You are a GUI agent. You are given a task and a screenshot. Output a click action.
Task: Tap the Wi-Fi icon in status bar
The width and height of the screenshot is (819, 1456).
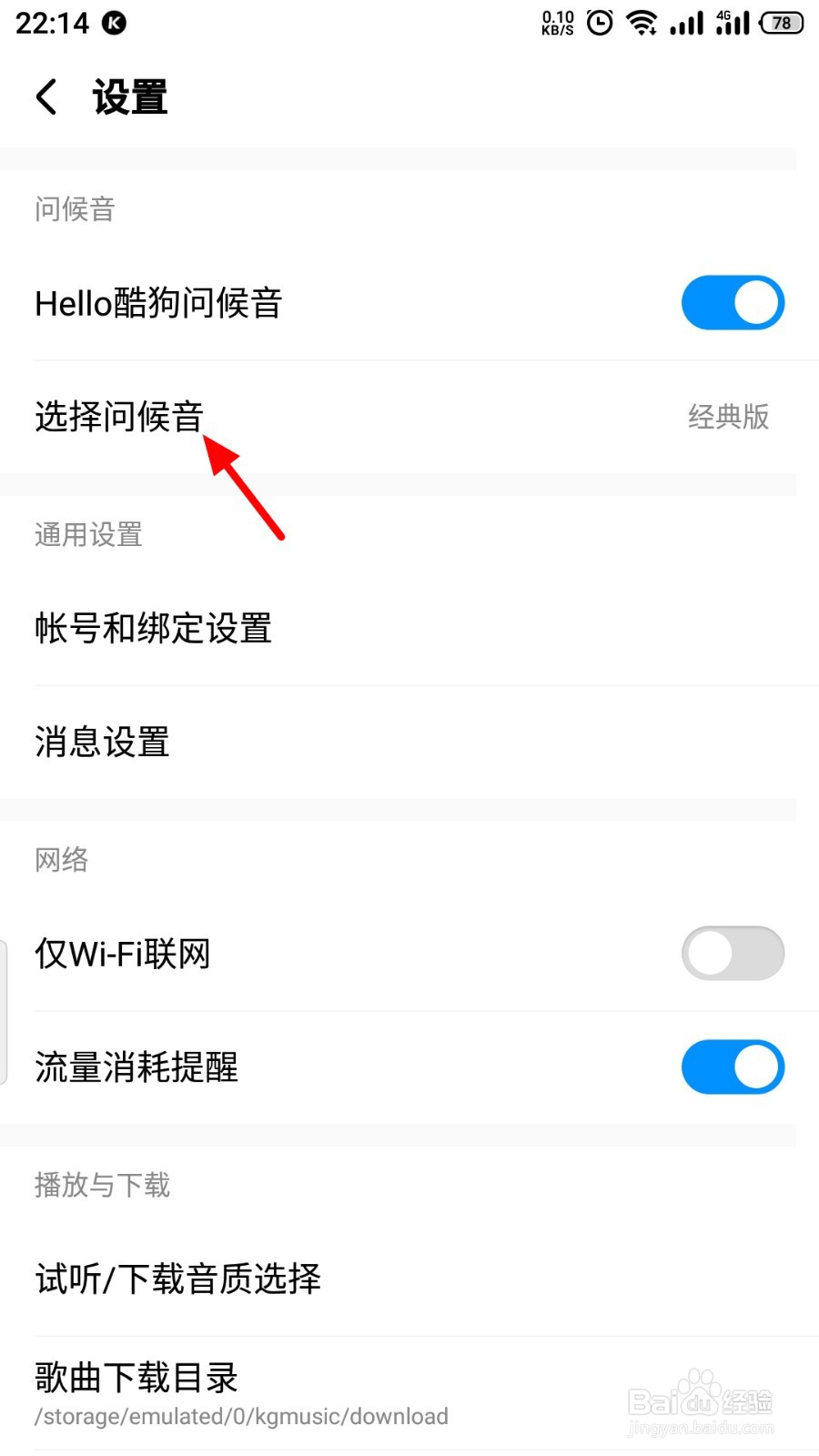[643, 23]
